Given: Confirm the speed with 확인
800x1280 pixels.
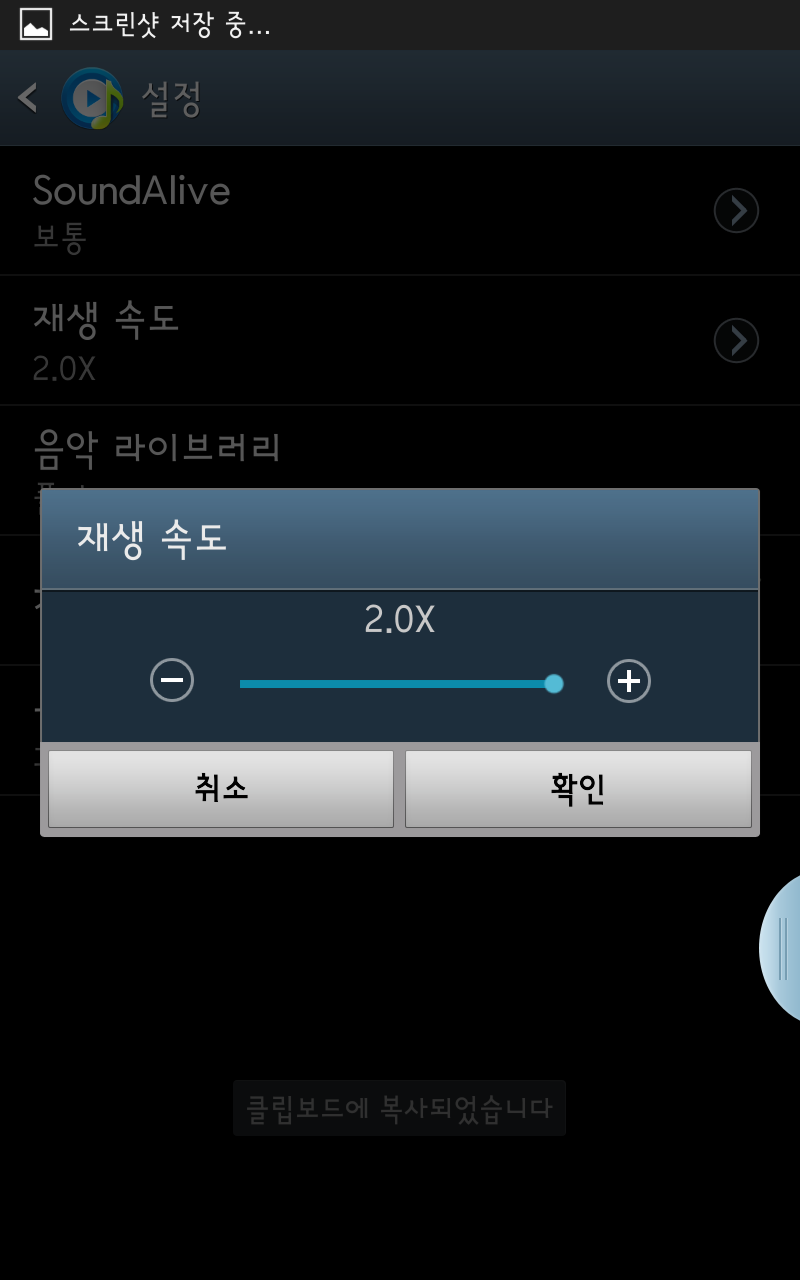Looking at the screenshot, I should tap(578, 789).
